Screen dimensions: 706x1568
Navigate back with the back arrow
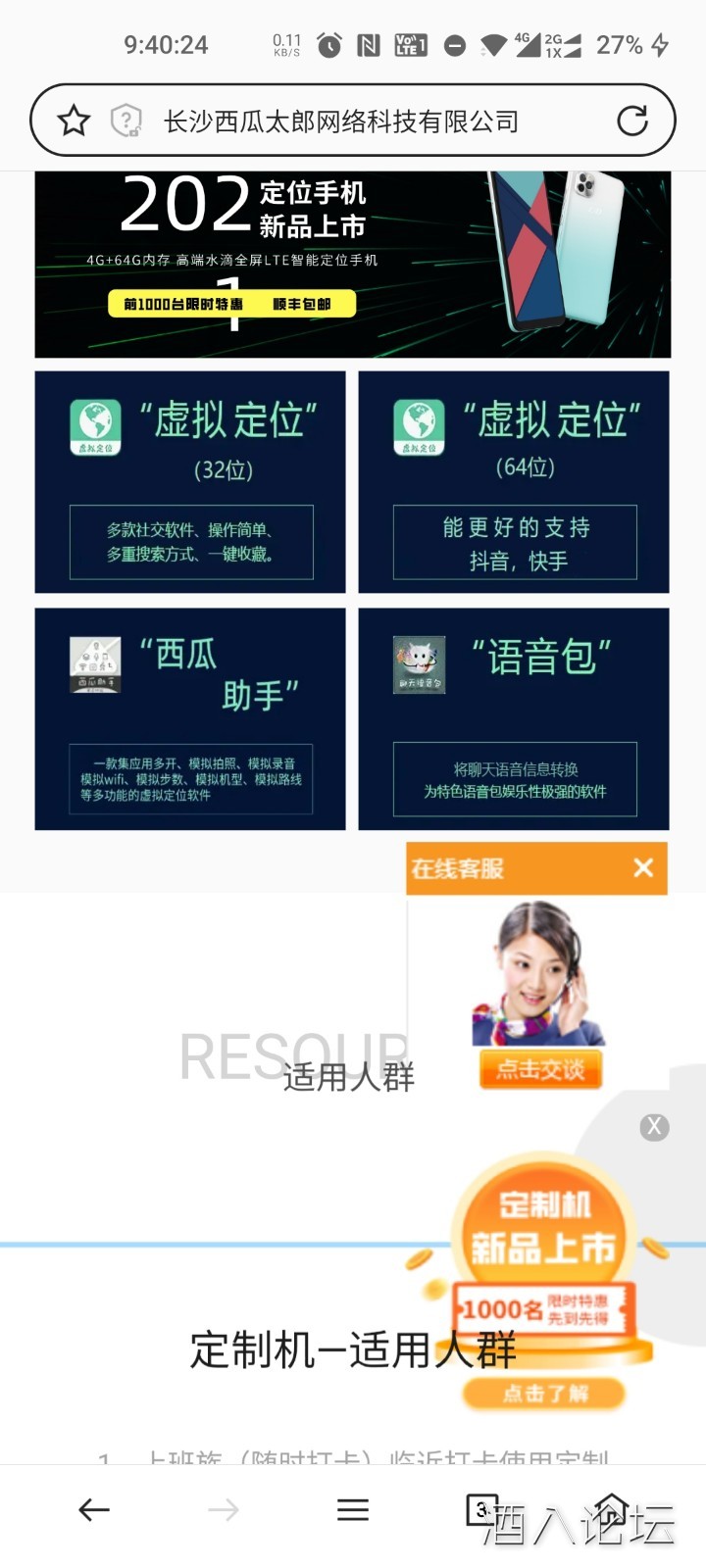click(93, 1509)
